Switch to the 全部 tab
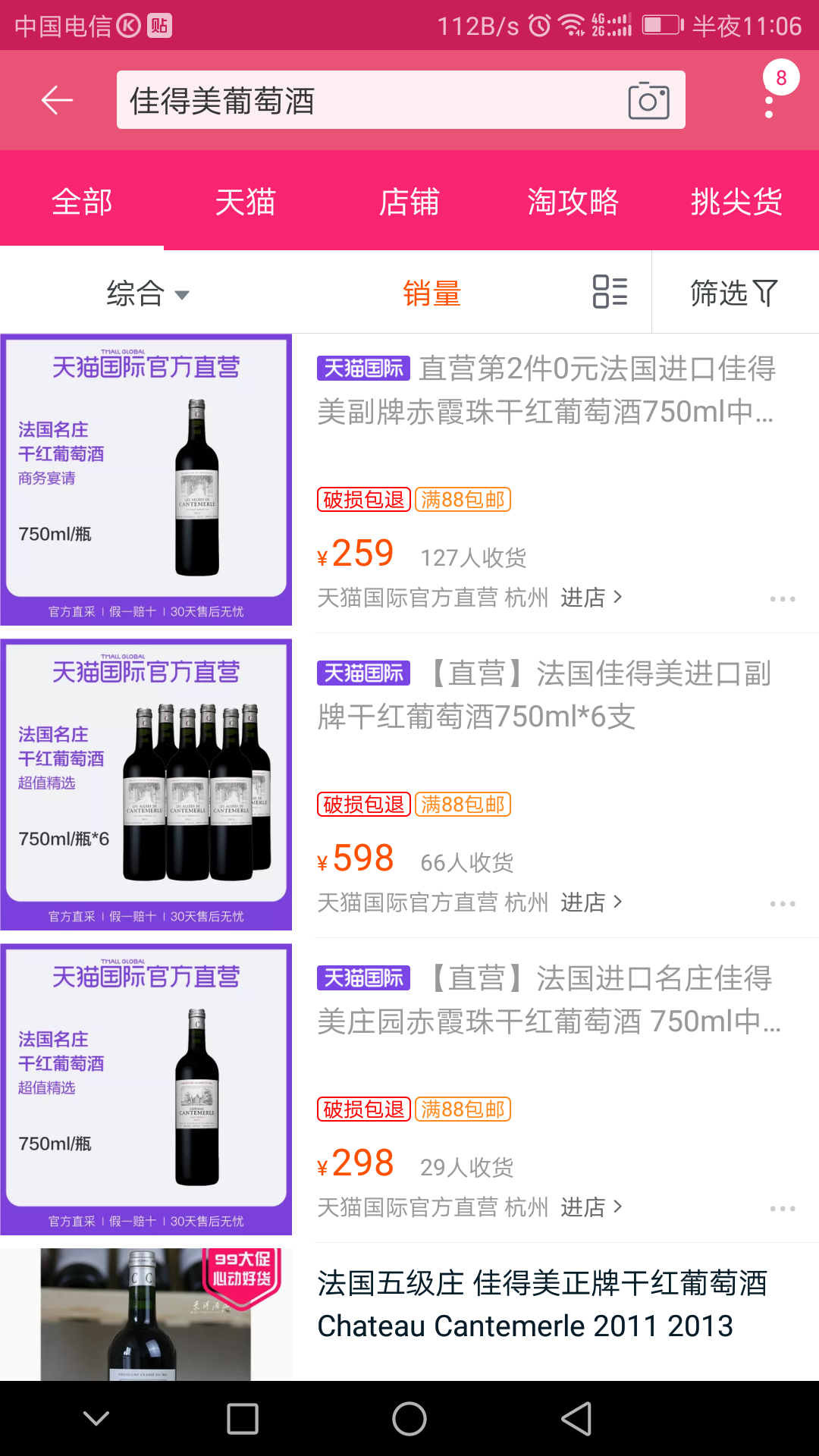 point(82,202)
